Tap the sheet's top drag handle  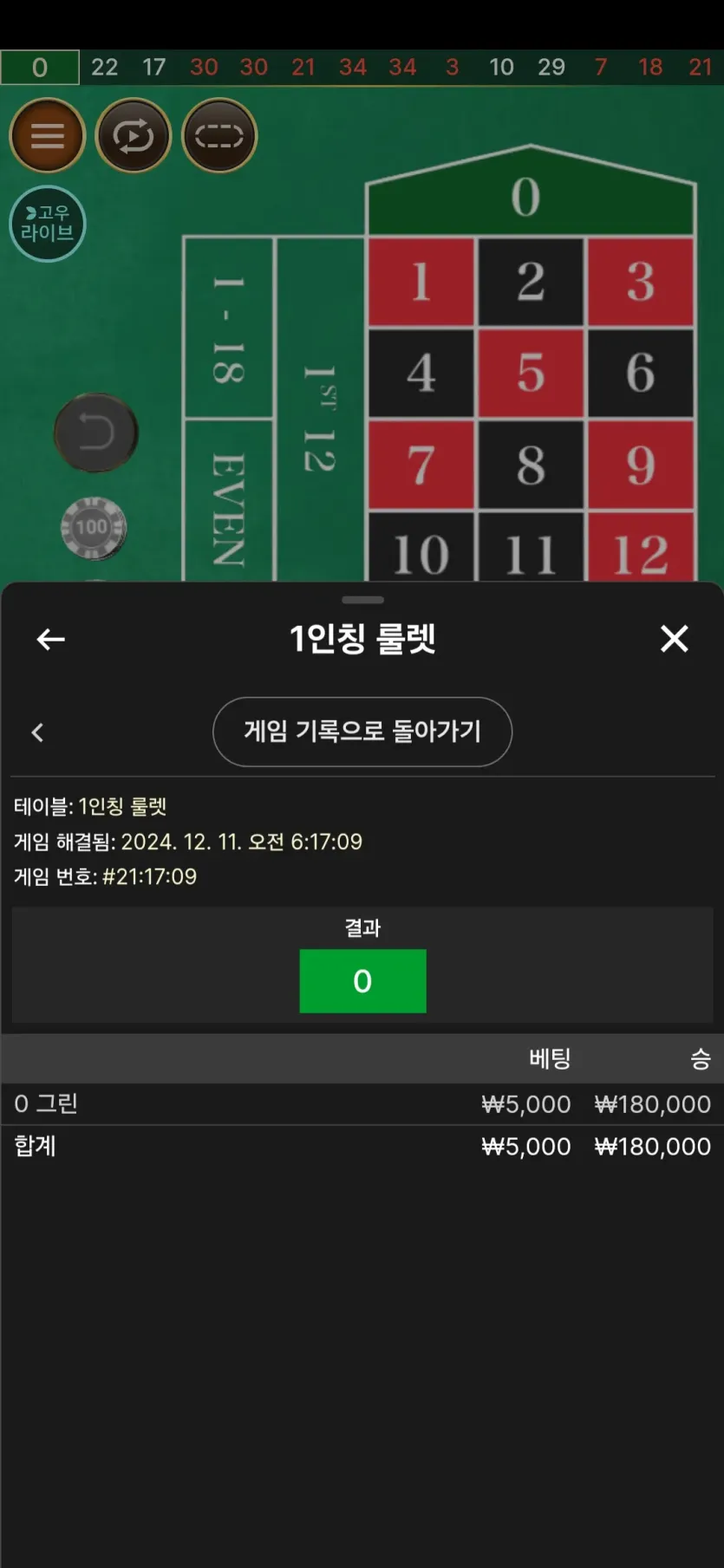(362, 600)
